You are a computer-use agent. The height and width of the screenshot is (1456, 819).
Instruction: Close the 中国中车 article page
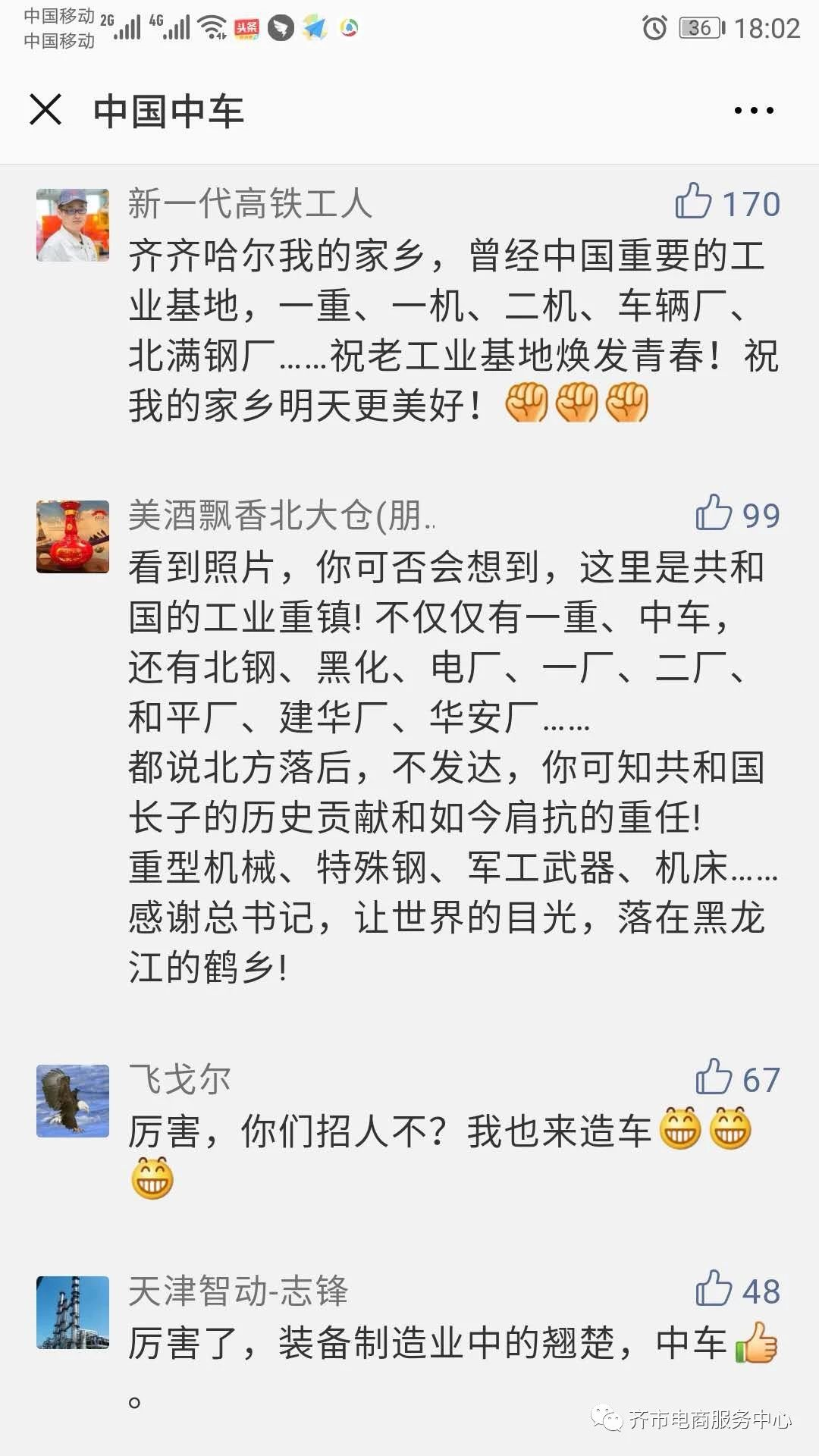click(x=45, y=110)
